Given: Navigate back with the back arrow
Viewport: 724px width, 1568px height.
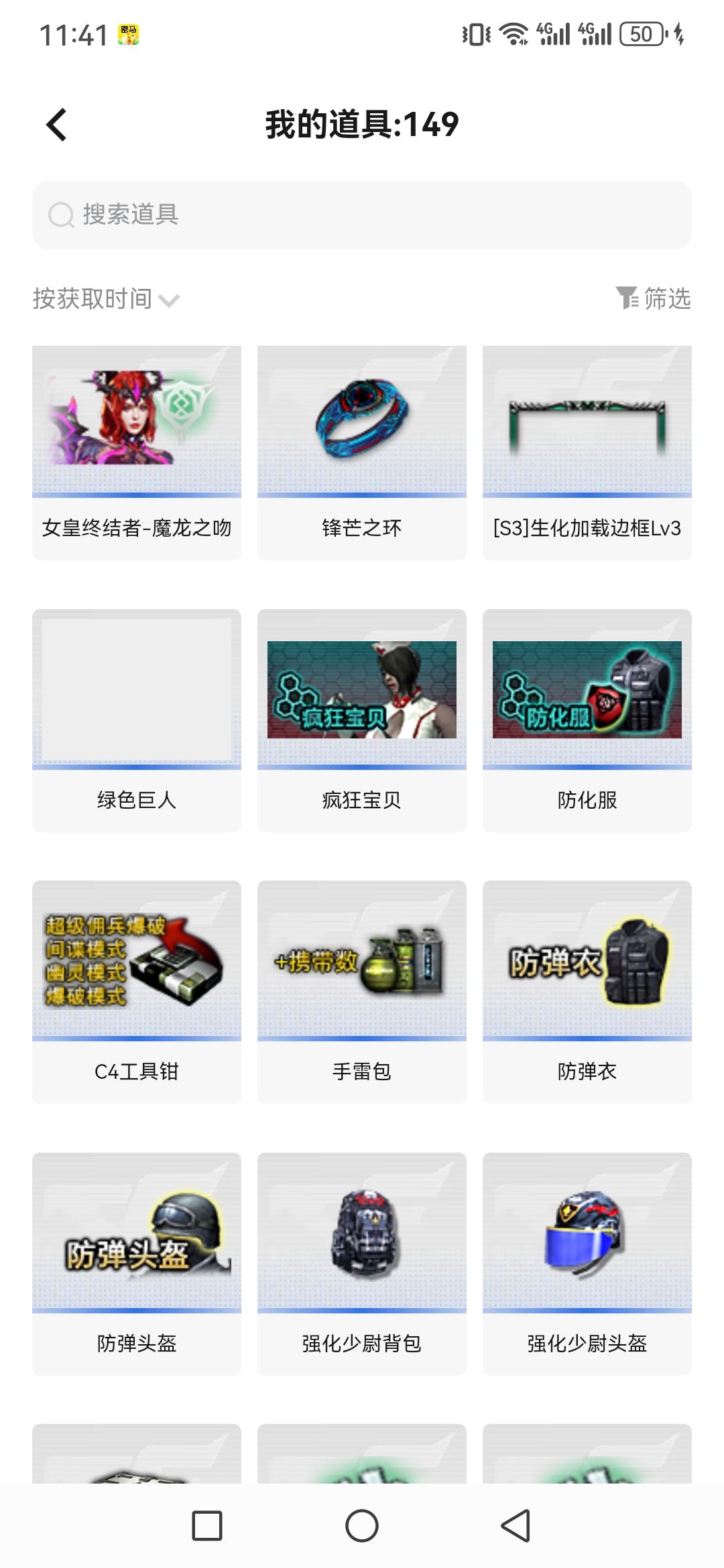Looking at the screenshot, I should pos(56,125).
